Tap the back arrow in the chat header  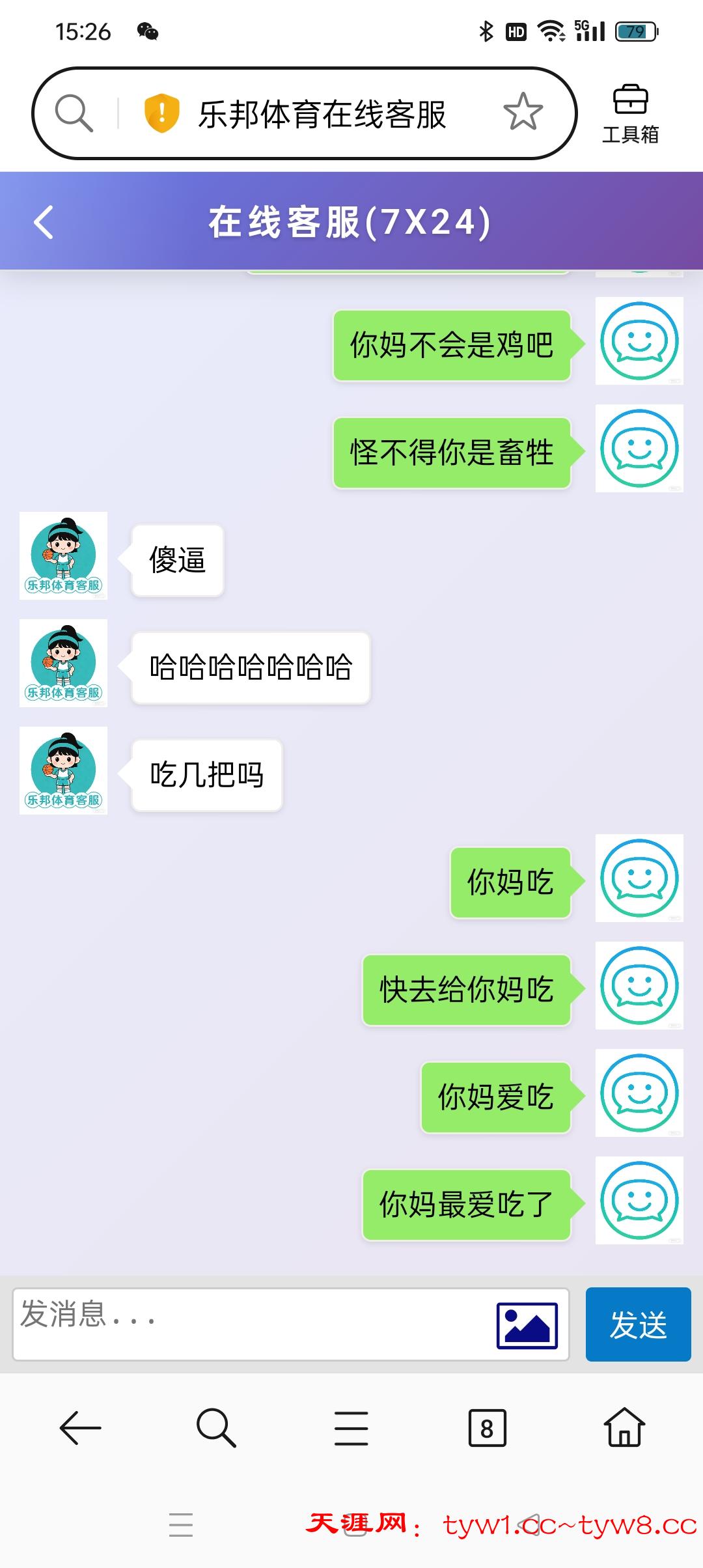tap(44, 222)
